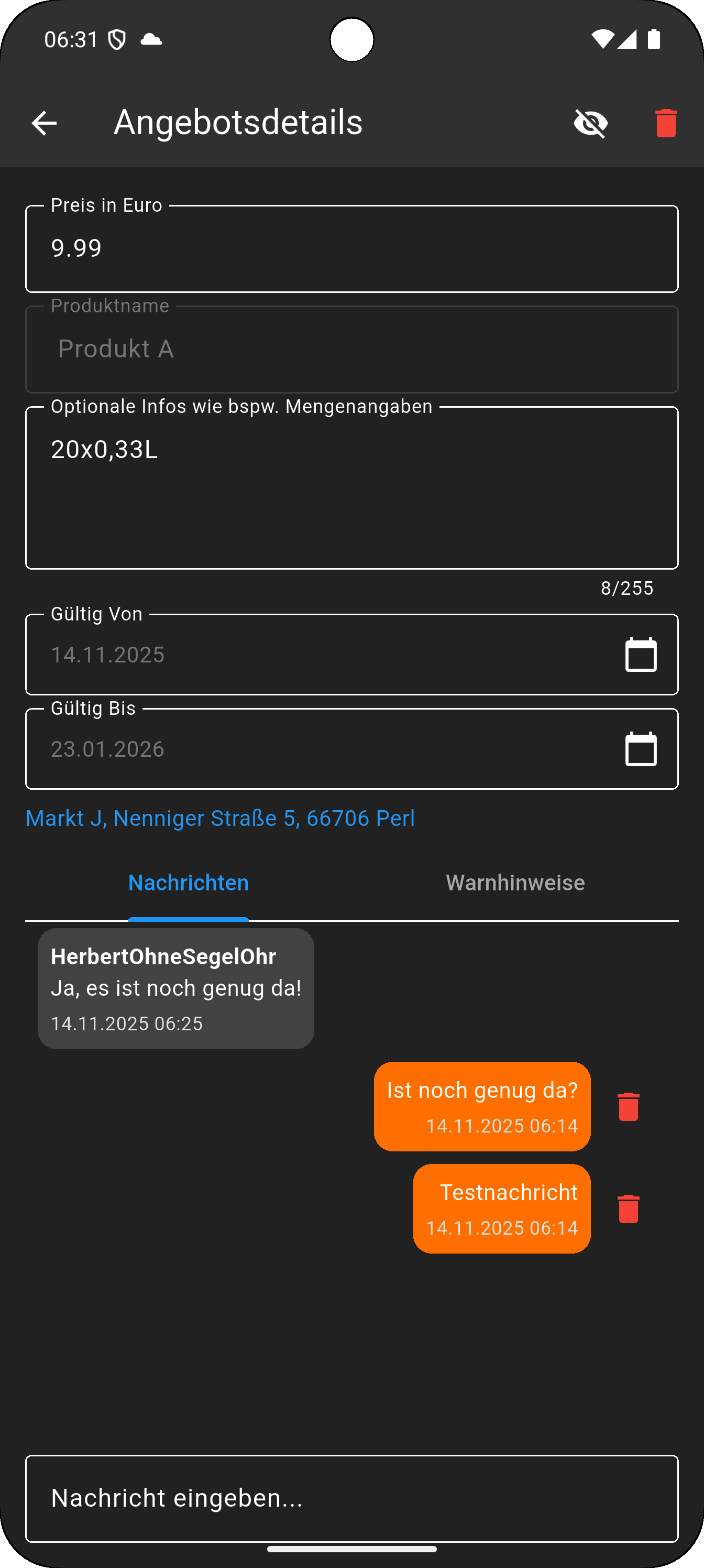Toggle offer visibility with the crossed-eye icon
Image resolution: width=704 pixels, height=1568 pixels.
(x=590, y=124)
